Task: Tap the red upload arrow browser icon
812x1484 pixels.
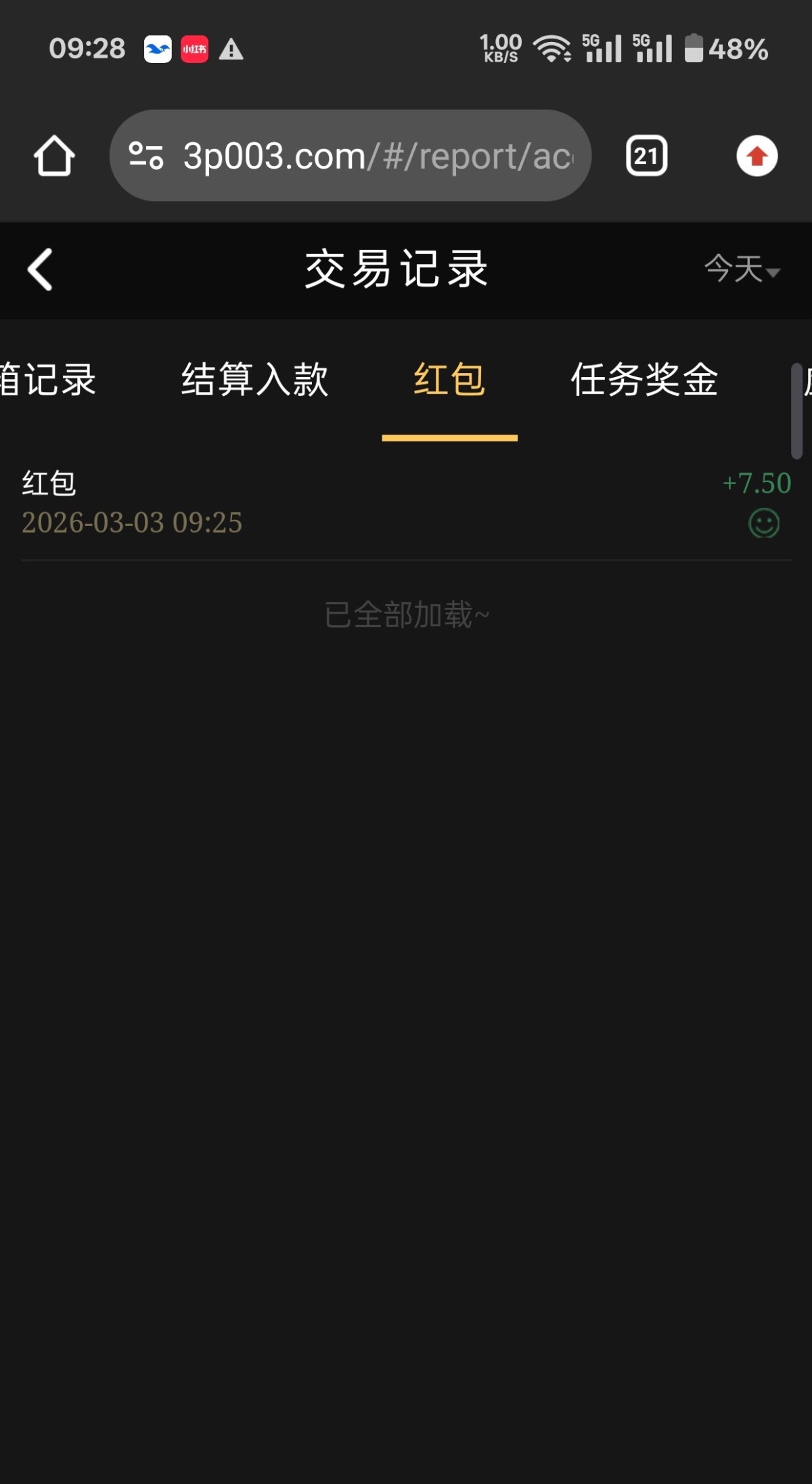Action: pyautogui.click(x=757, y=156)
